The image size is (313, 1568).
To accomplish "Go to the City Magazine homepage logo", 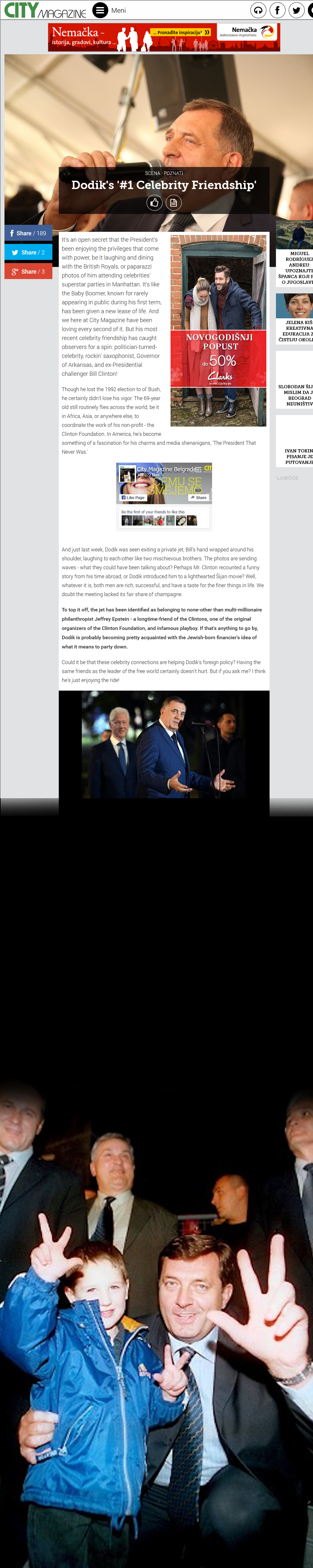I will click(x=45, y=10).
